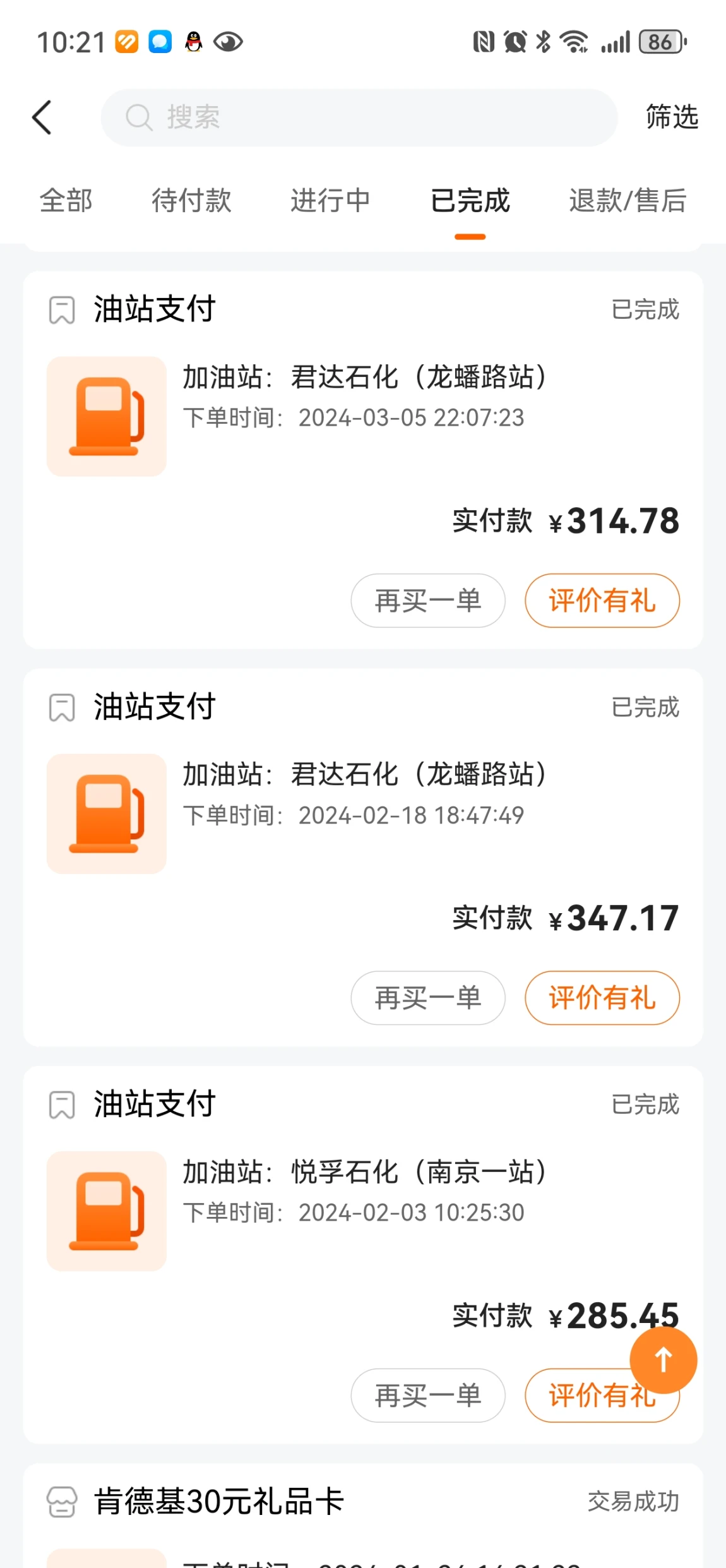726x1568 pixels.
Task: Tap 评价有礼 on the ¥347.17 order
Action: click(x=602, y=998)
